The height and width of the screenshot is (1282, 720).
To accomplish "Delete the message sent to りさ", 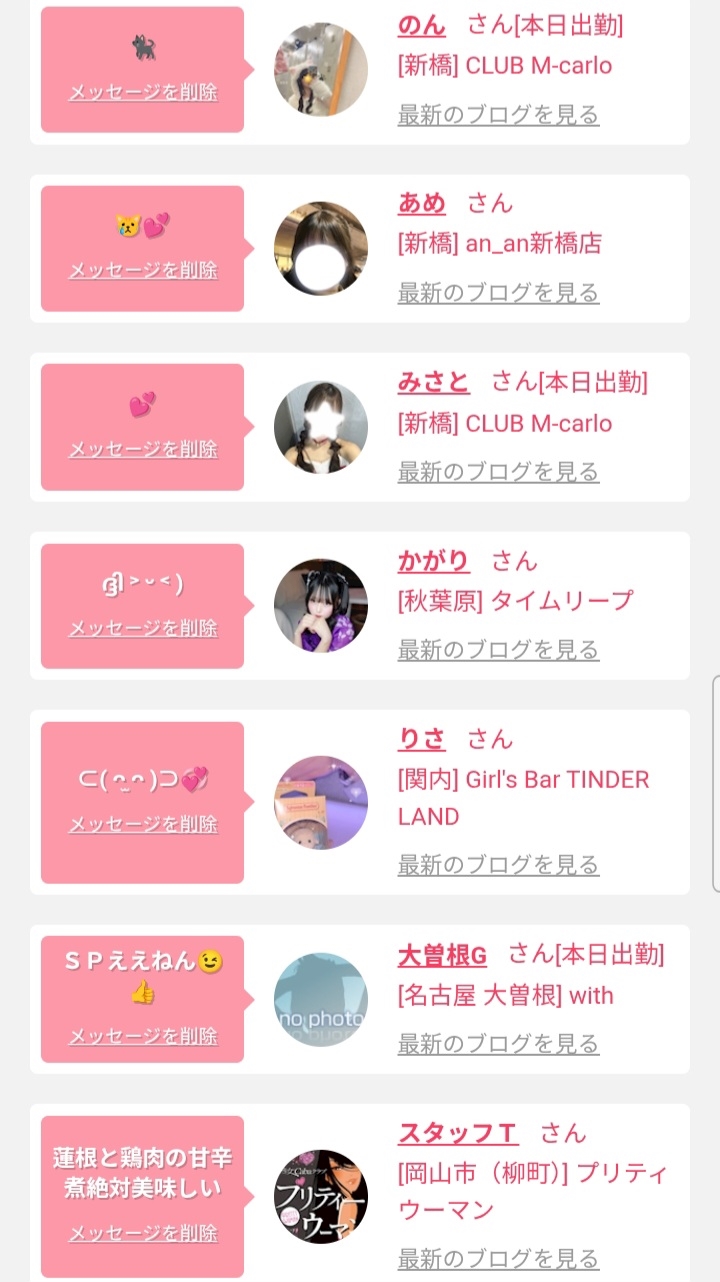I will (x=142, y=825).
